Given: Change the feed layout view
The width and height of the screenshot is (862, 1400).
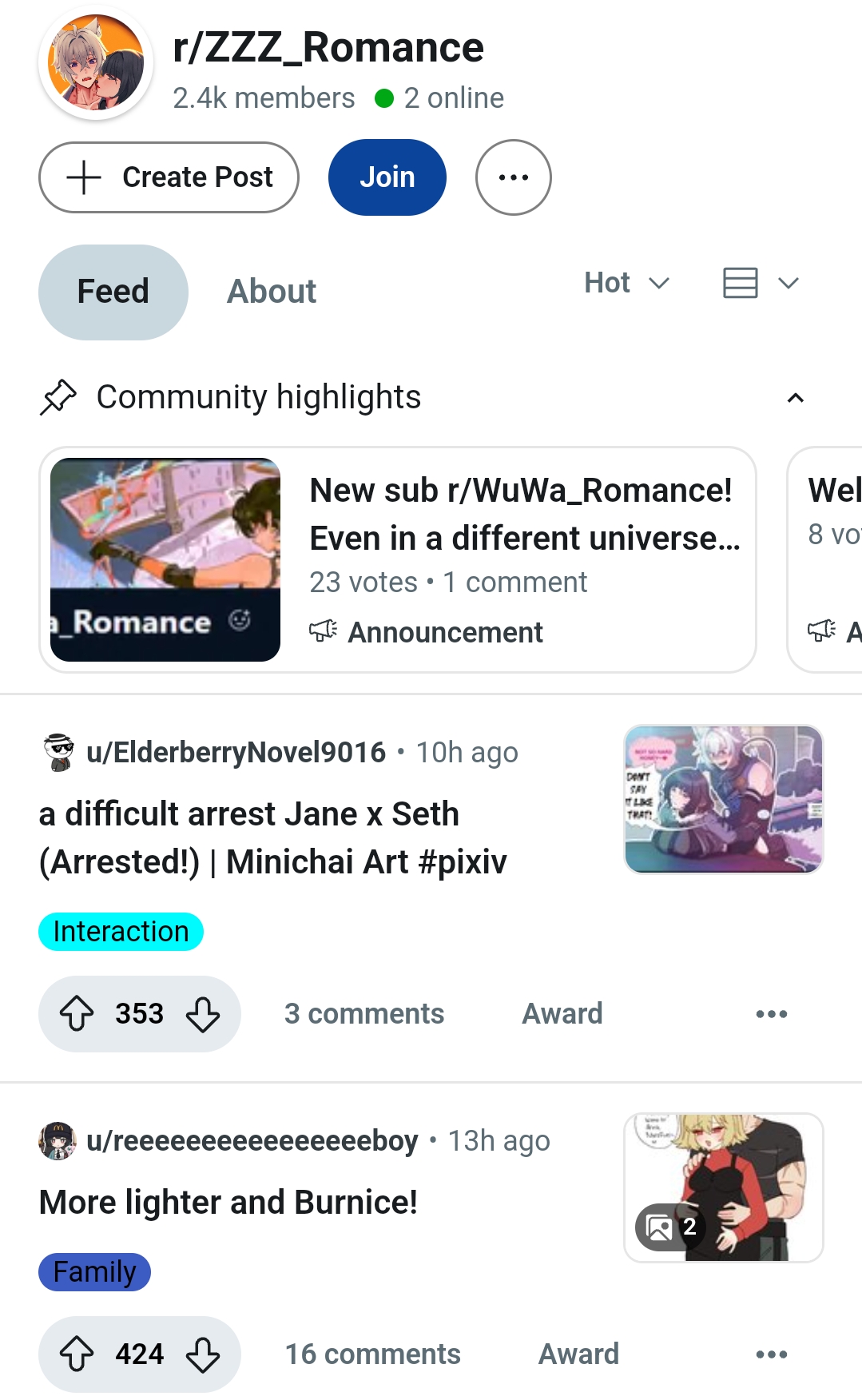Looking at the screenshot, I should [x=761, y=283].
